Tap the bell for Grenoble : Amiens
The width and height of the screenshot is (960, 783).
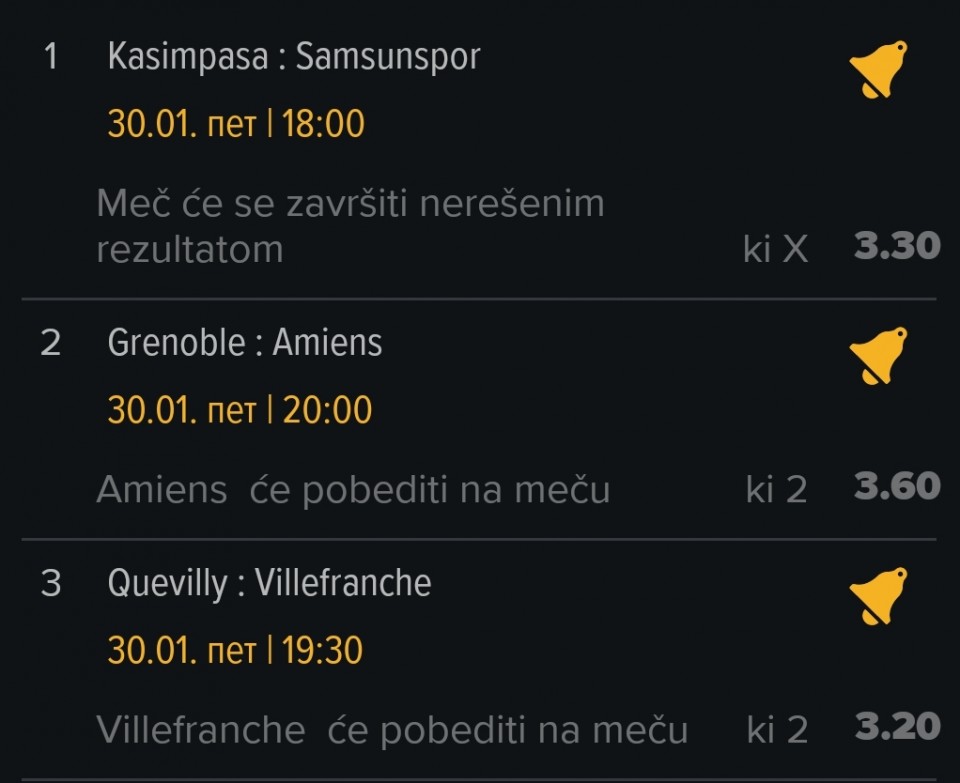[878, 355]
